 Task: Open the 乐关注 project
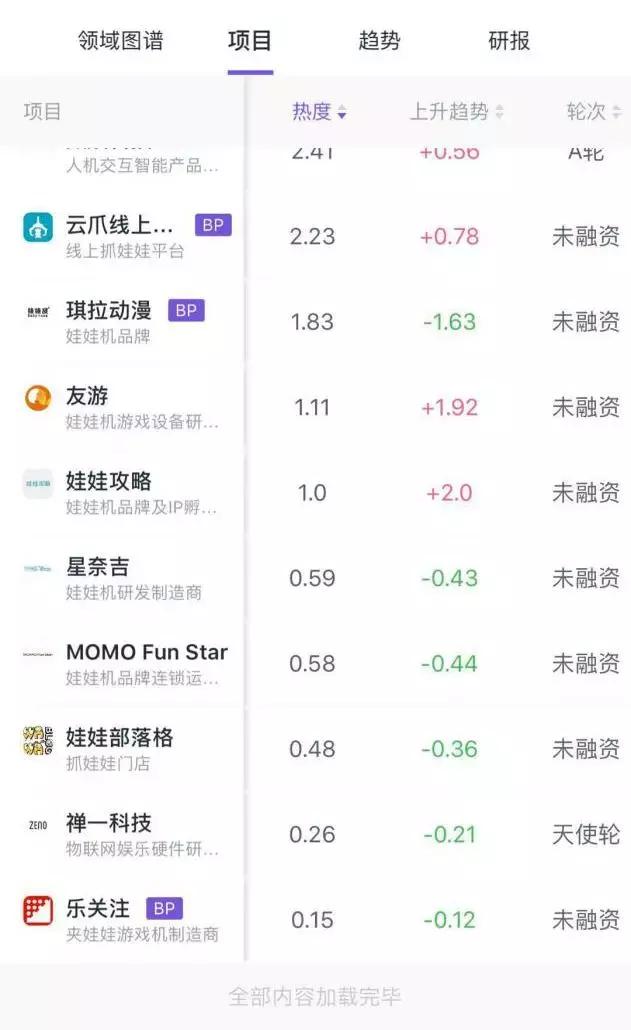coord(98,920)
